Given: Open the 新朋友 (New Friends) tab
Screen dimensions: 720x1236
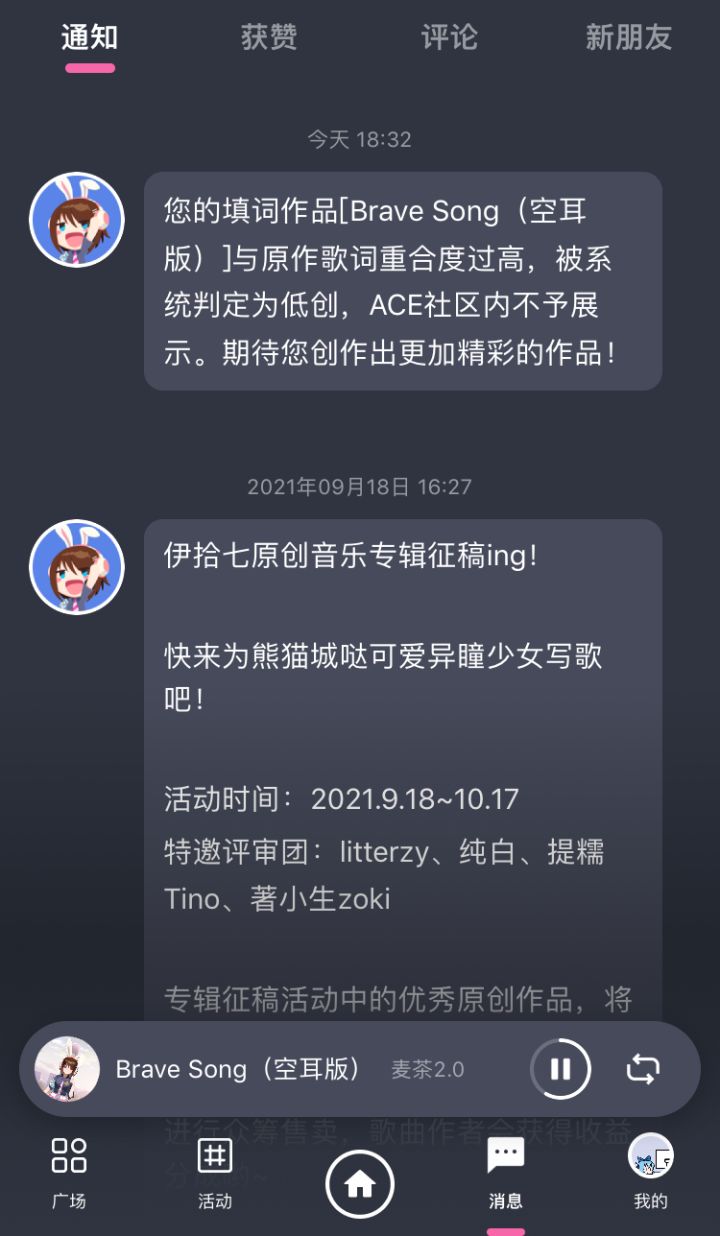Looking at the screenshot, I should tap(630, 37).
